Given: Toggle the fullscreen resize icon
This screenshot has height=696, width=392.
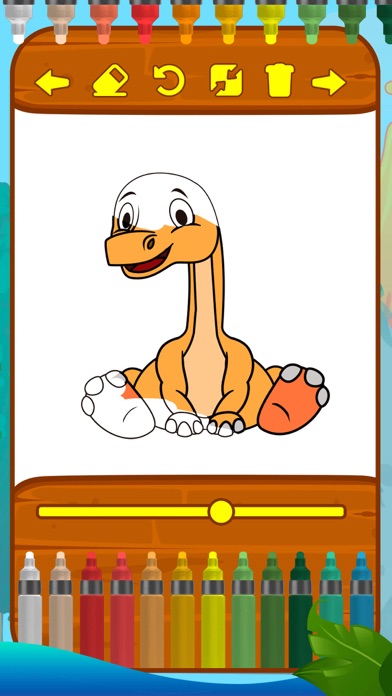Looking at the screenshot, I should [226, 80].
